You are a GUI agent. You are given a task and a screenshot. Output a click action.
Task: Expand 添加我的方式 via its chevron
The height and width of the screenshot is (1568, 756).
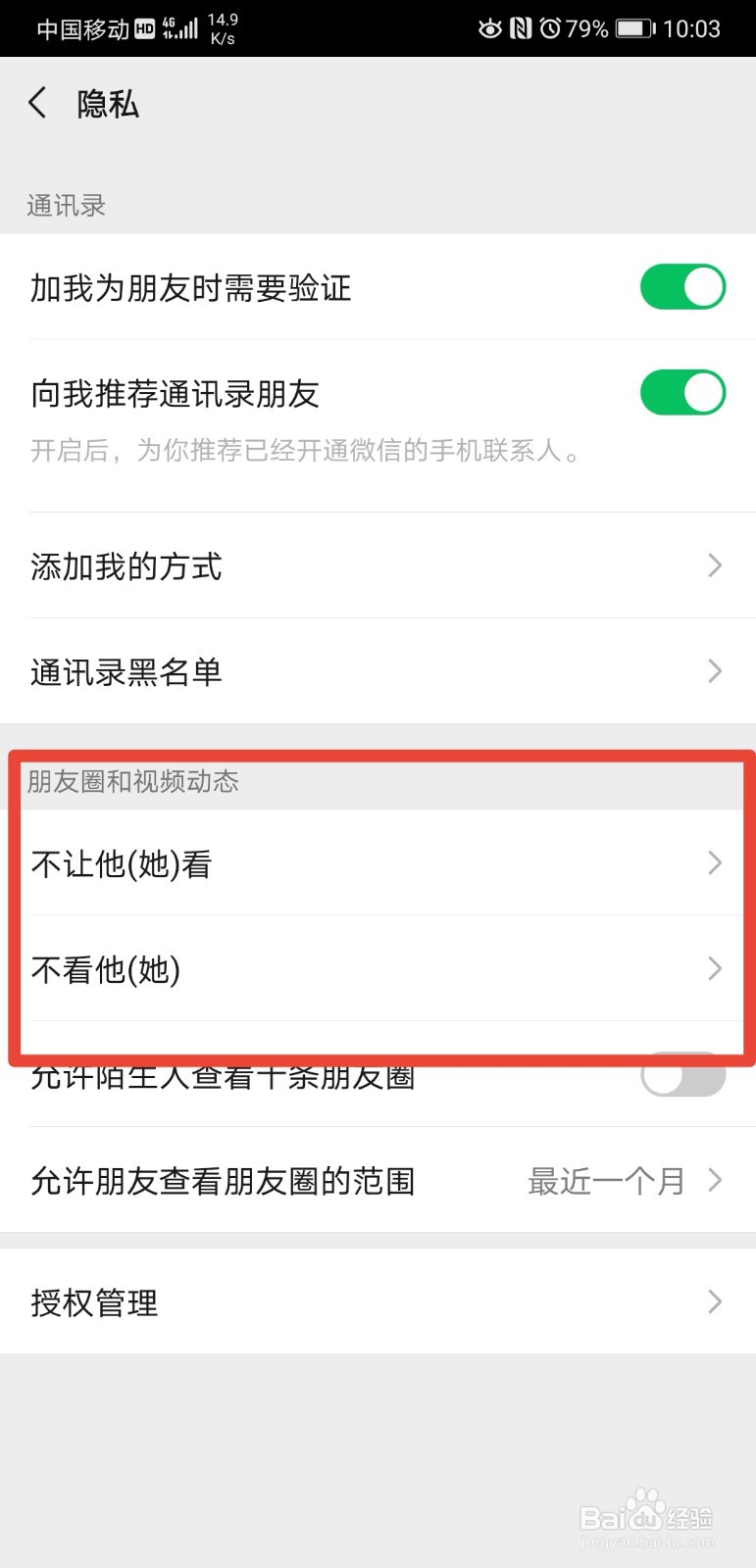point(715,565)
